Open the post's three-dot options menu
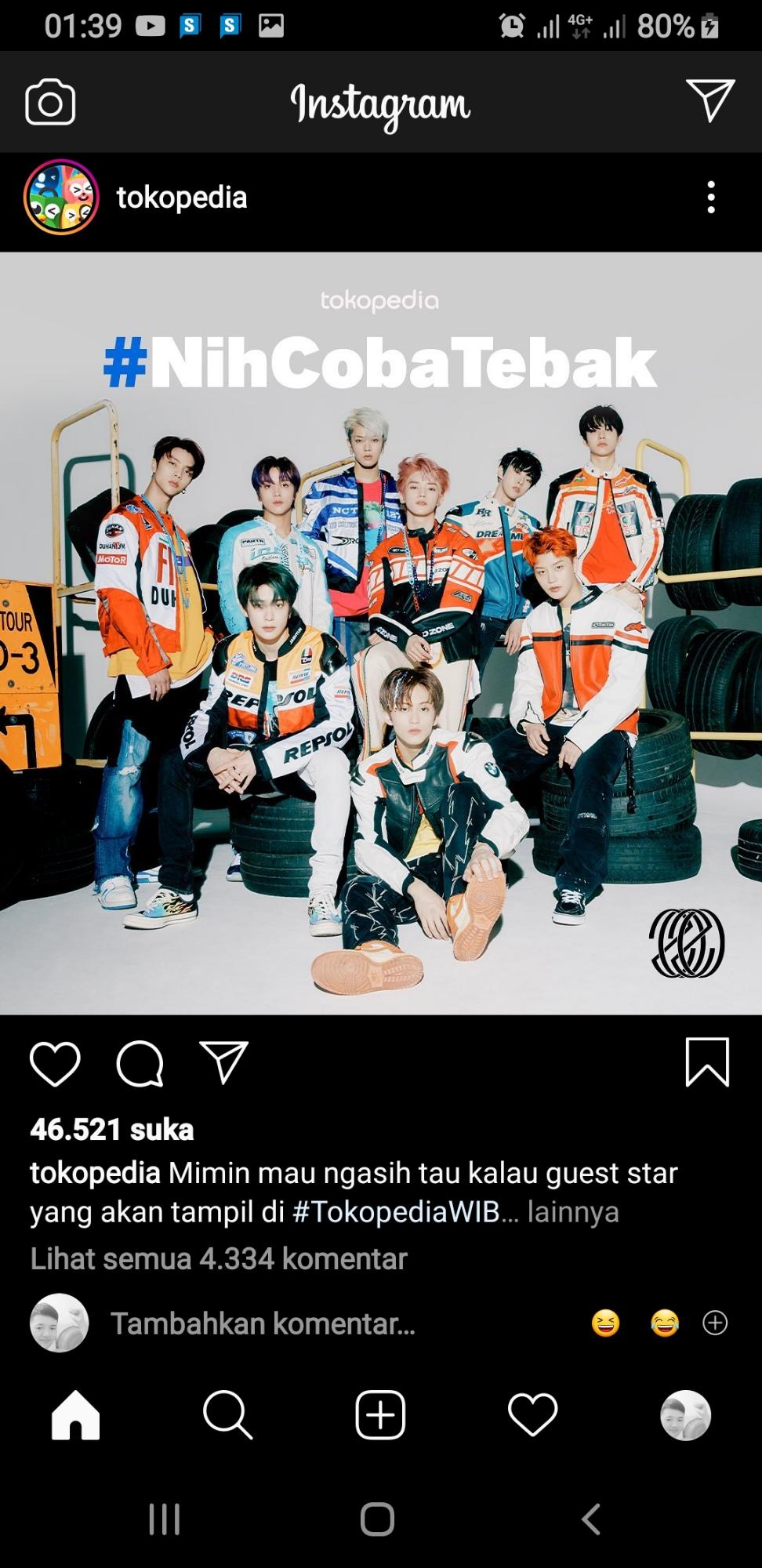This screenshot has height=1568, width=762. [x=710, y=198]
